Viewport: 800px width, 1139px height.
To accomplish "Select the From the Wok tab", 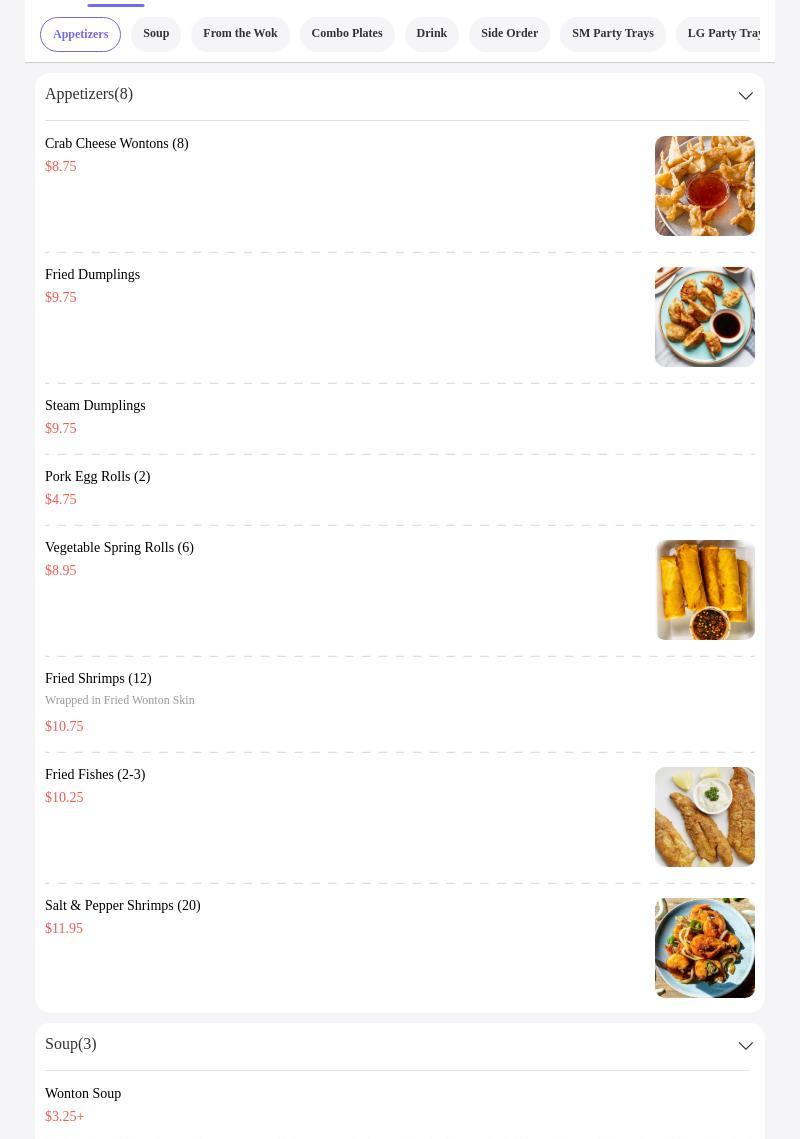I will [240, 34].
